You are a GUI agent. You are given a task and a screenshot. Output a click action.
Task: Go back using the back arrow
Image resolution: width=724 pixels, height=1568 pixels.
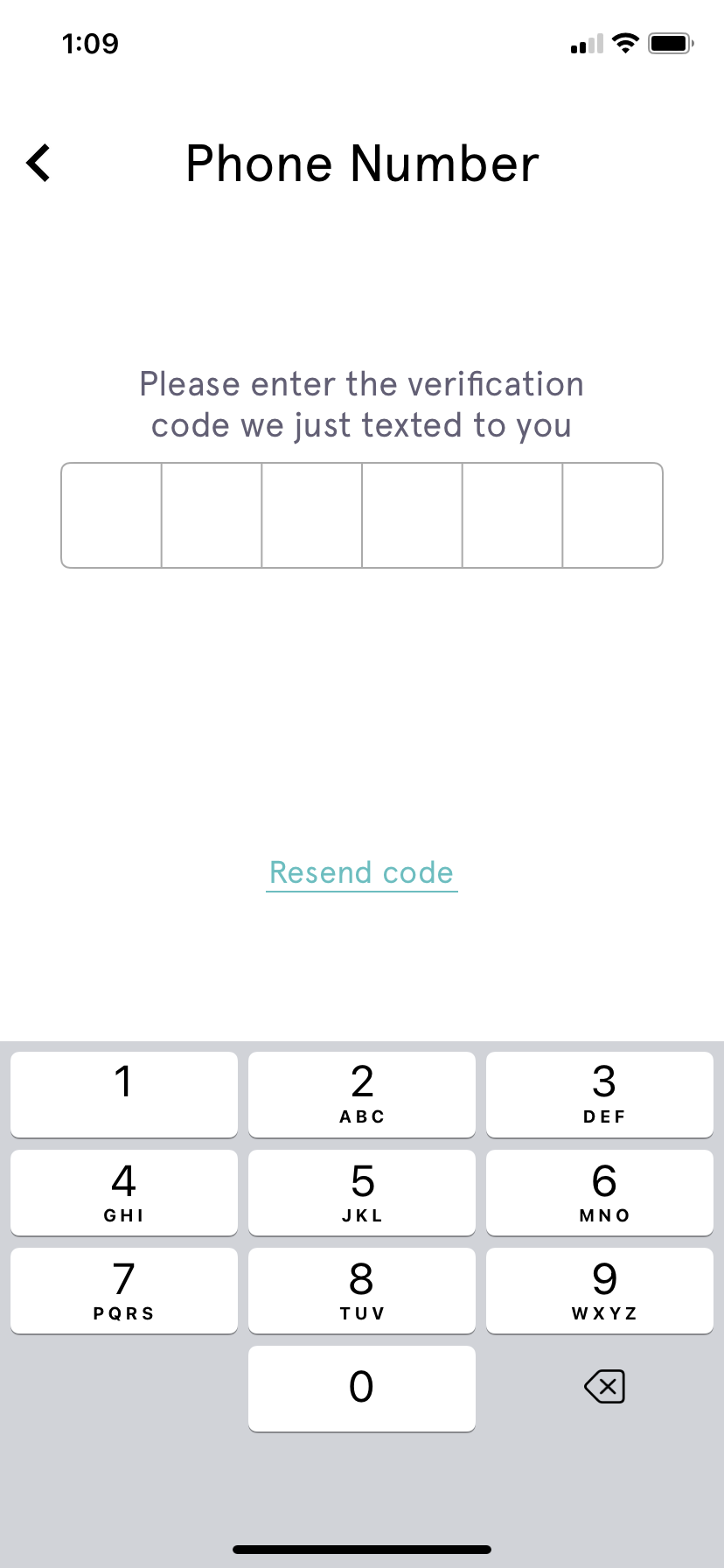[x=38, y=164]
